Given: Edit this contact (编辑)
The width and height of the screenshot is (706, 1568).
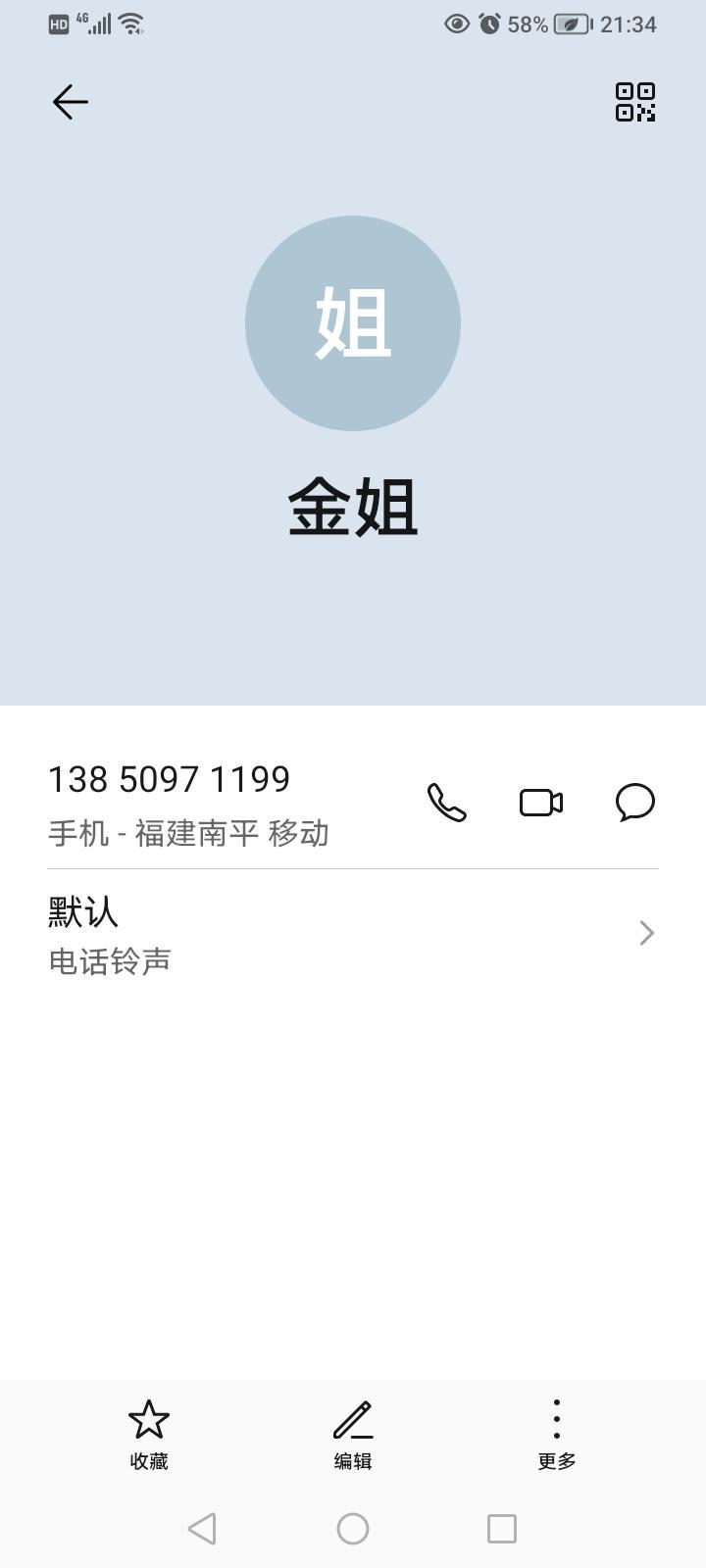Looking at the screenshot, I should tap(353, 1433).
